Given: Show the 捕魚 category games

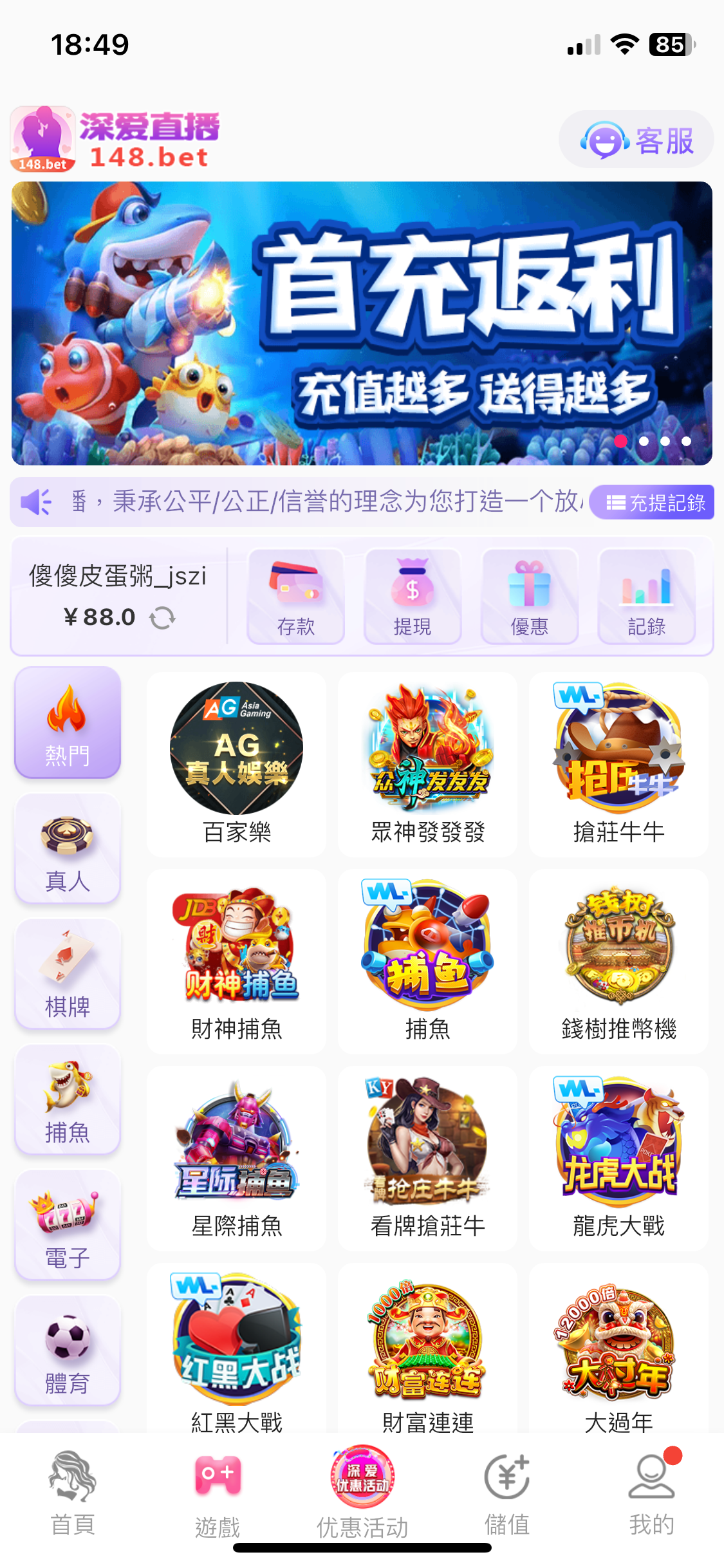Looking at the screenshot, I should point(68,1099).
